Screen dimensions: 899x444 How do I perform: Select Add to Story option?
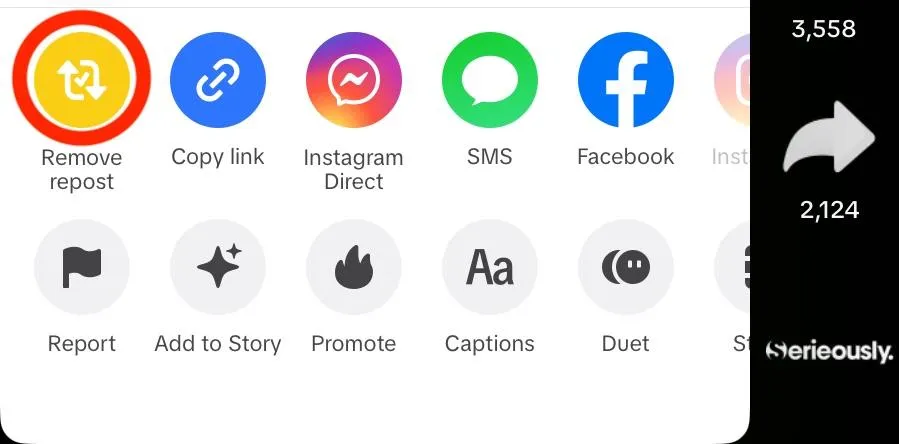pos(218,268)
